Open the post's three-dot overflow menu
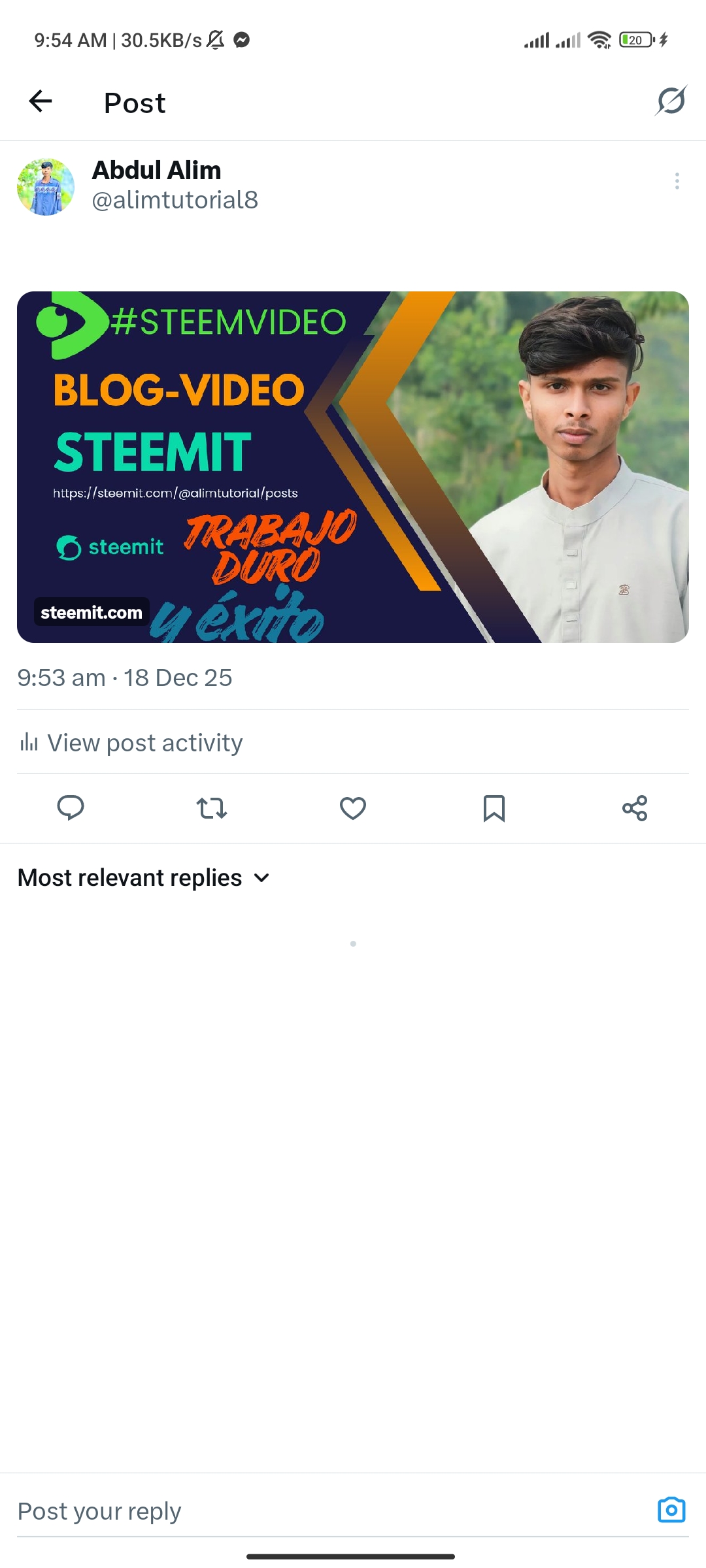The height and width of the screenshot is (1568, 706). click(677, 181)
